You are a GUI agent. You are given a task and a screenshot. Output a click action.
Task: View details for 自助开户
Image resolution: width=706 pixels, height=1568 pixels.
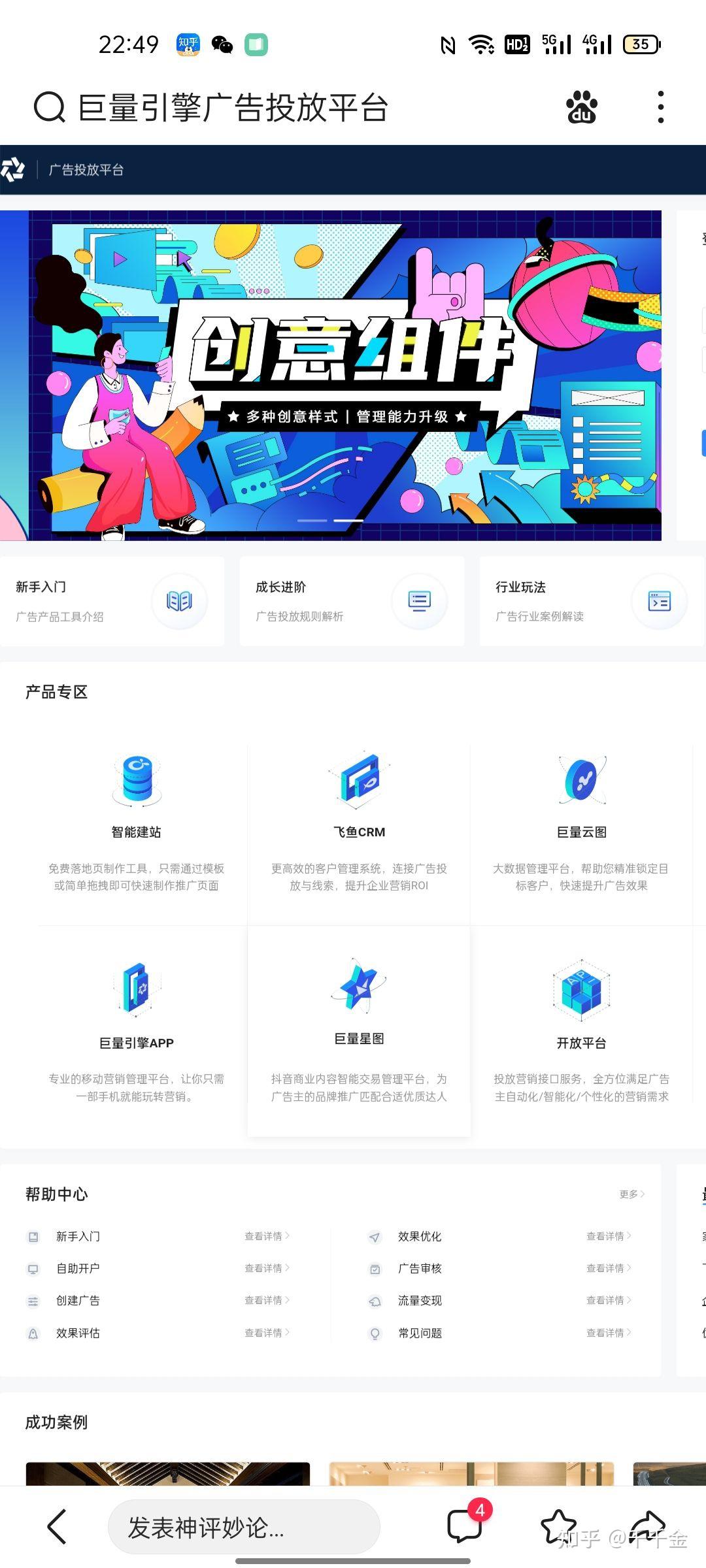click(x=267, y=1268)
